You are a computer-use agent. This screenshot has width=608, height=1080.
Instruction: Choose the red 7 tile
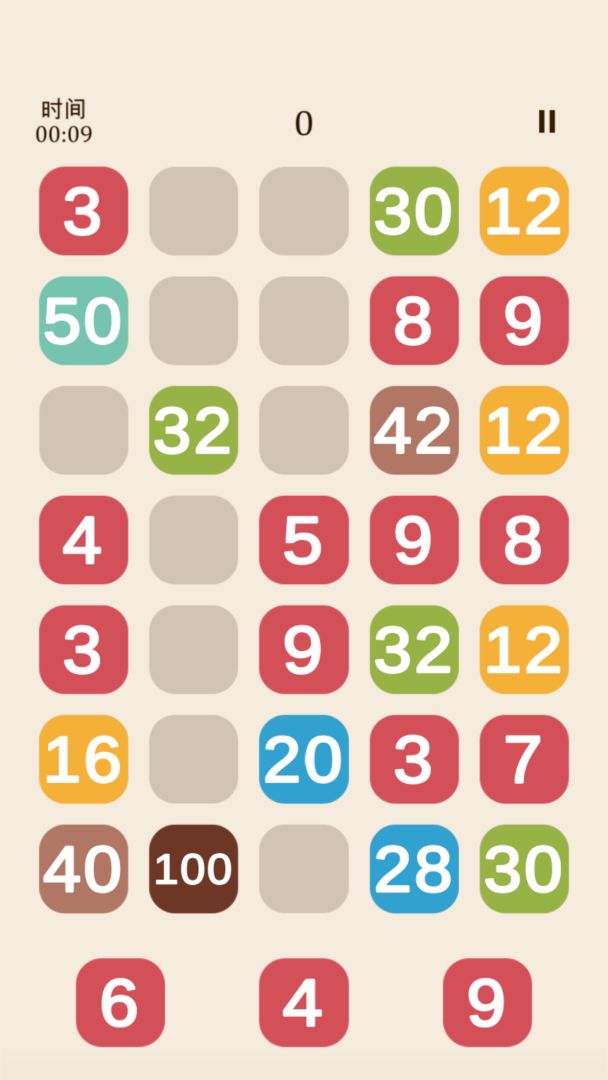pos(524,759)
